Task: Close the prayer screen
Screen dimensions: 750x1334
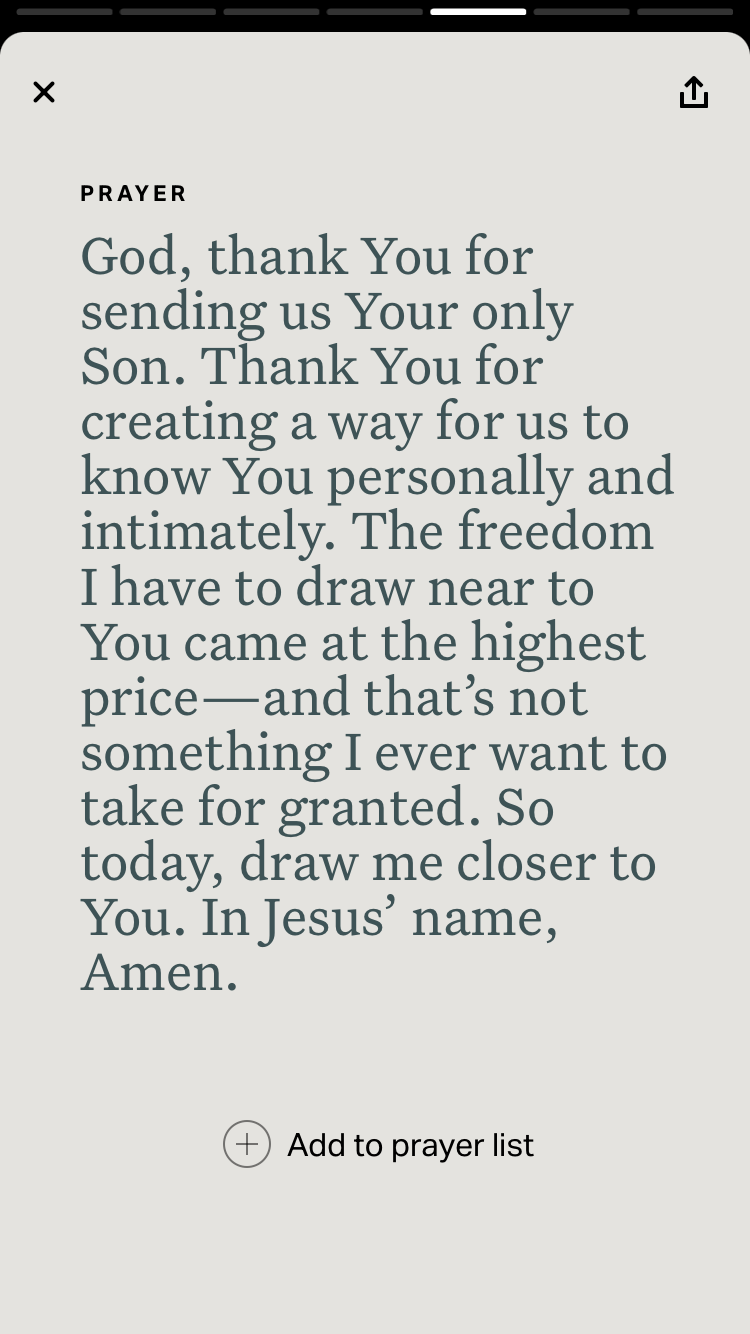Action: click(x=44, y=92)
